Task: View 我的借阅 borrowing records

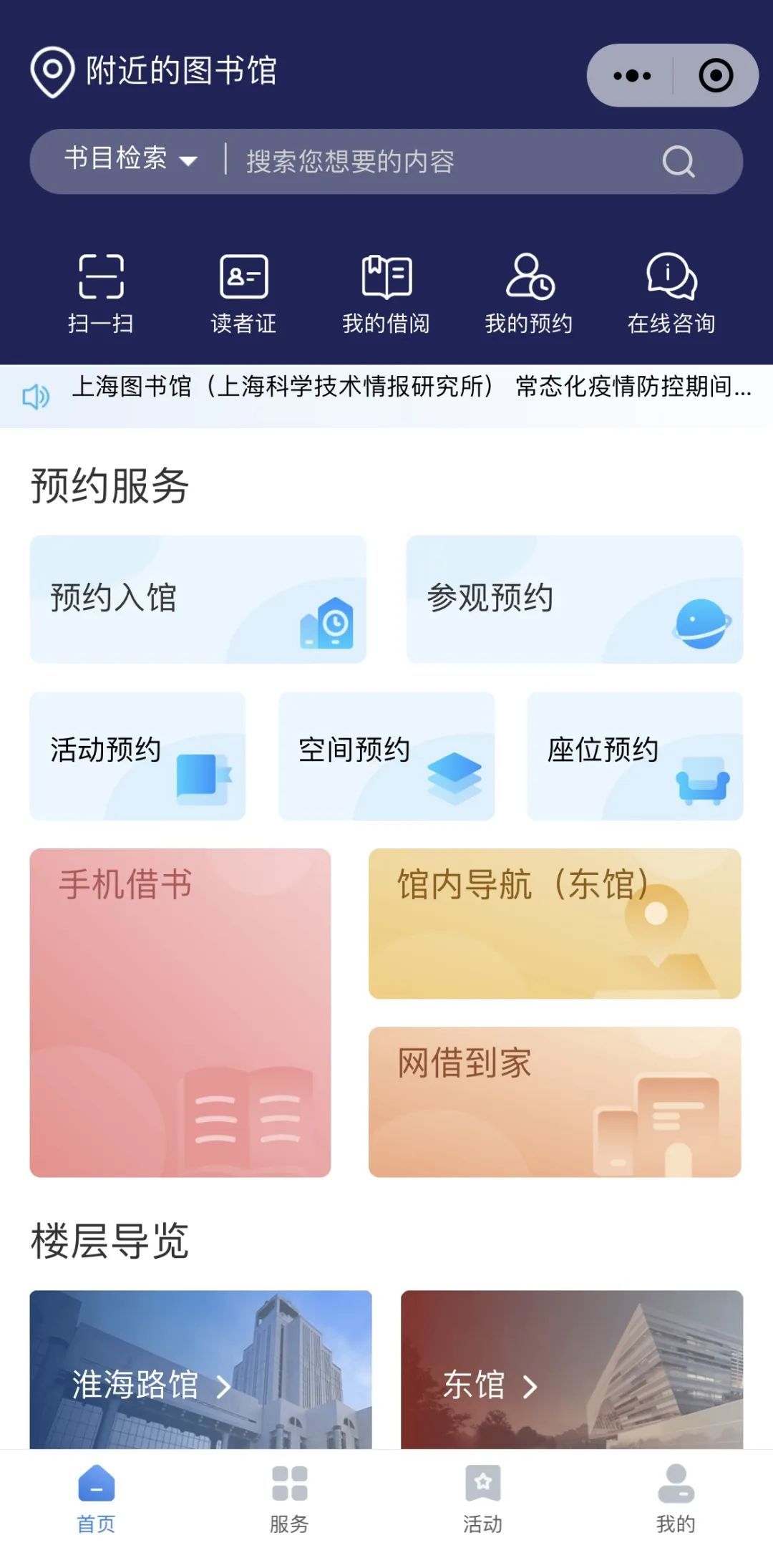Action: tap(386, 294)
